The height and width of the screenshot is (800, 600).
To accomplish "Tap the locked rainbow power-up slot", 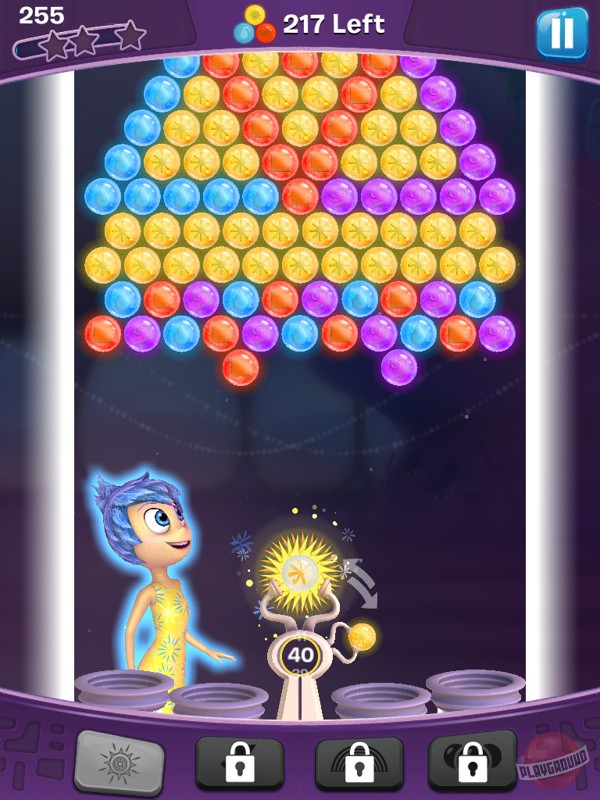I will [x=359, y=764].
